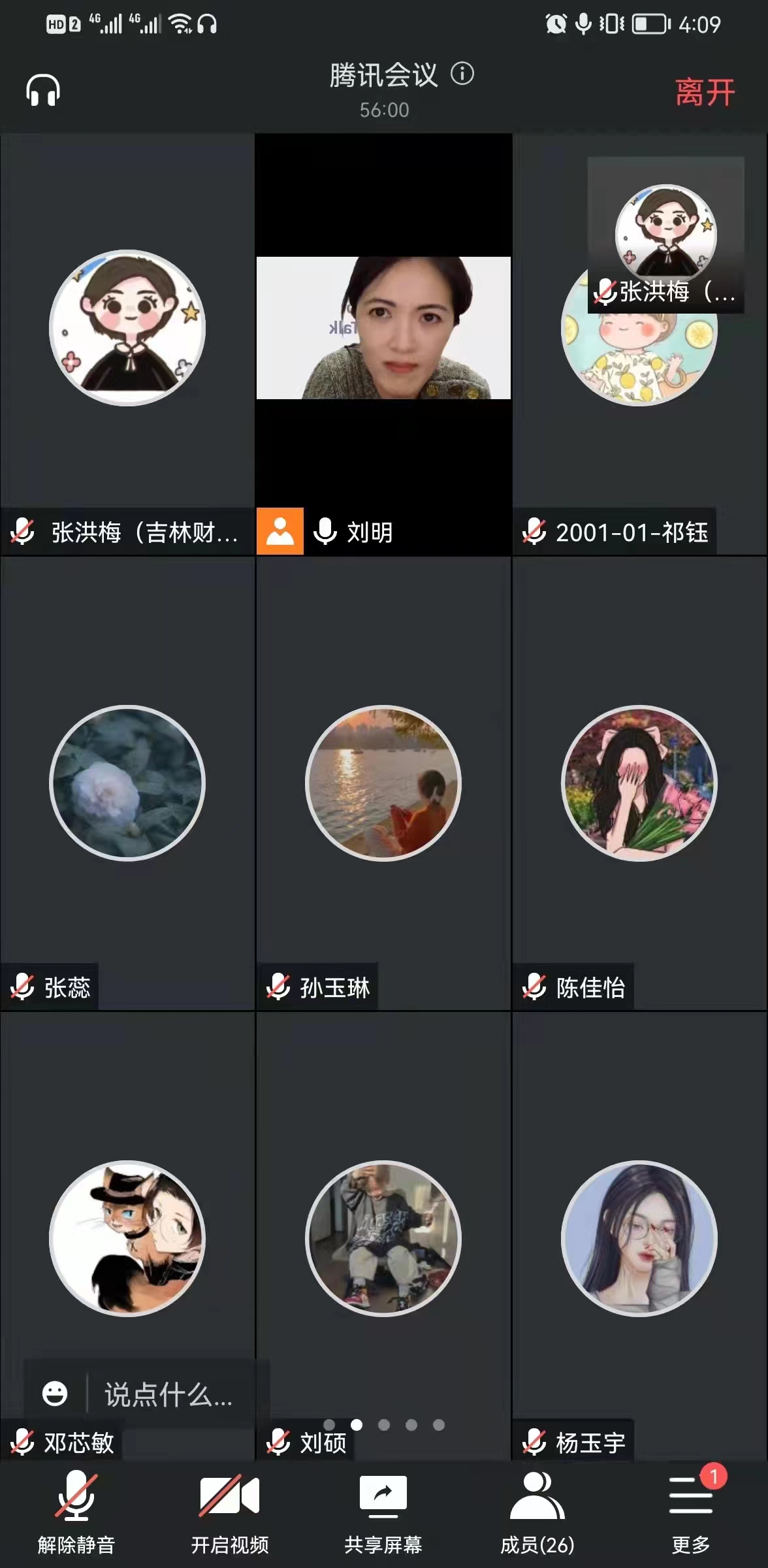Select 刘硕's participant tile
768x1568 pixels.
pyautogui.click(x=383, y=1238)
